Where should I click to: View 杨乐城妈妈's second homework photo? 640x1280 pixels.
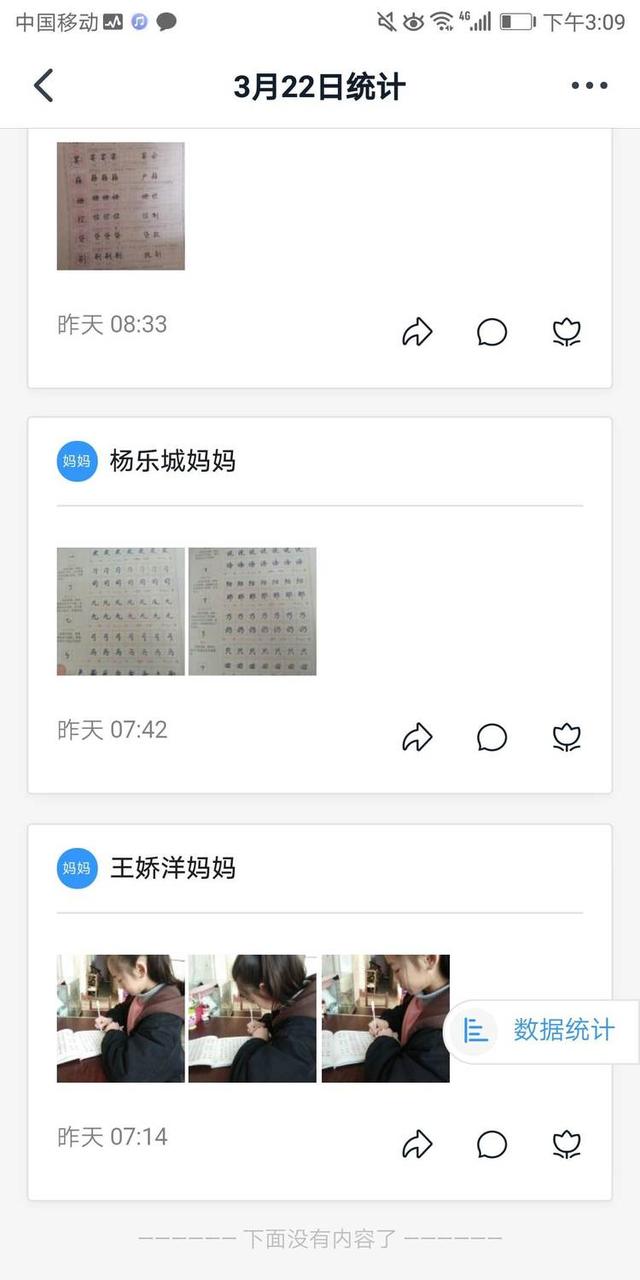[x=252, y=611]
